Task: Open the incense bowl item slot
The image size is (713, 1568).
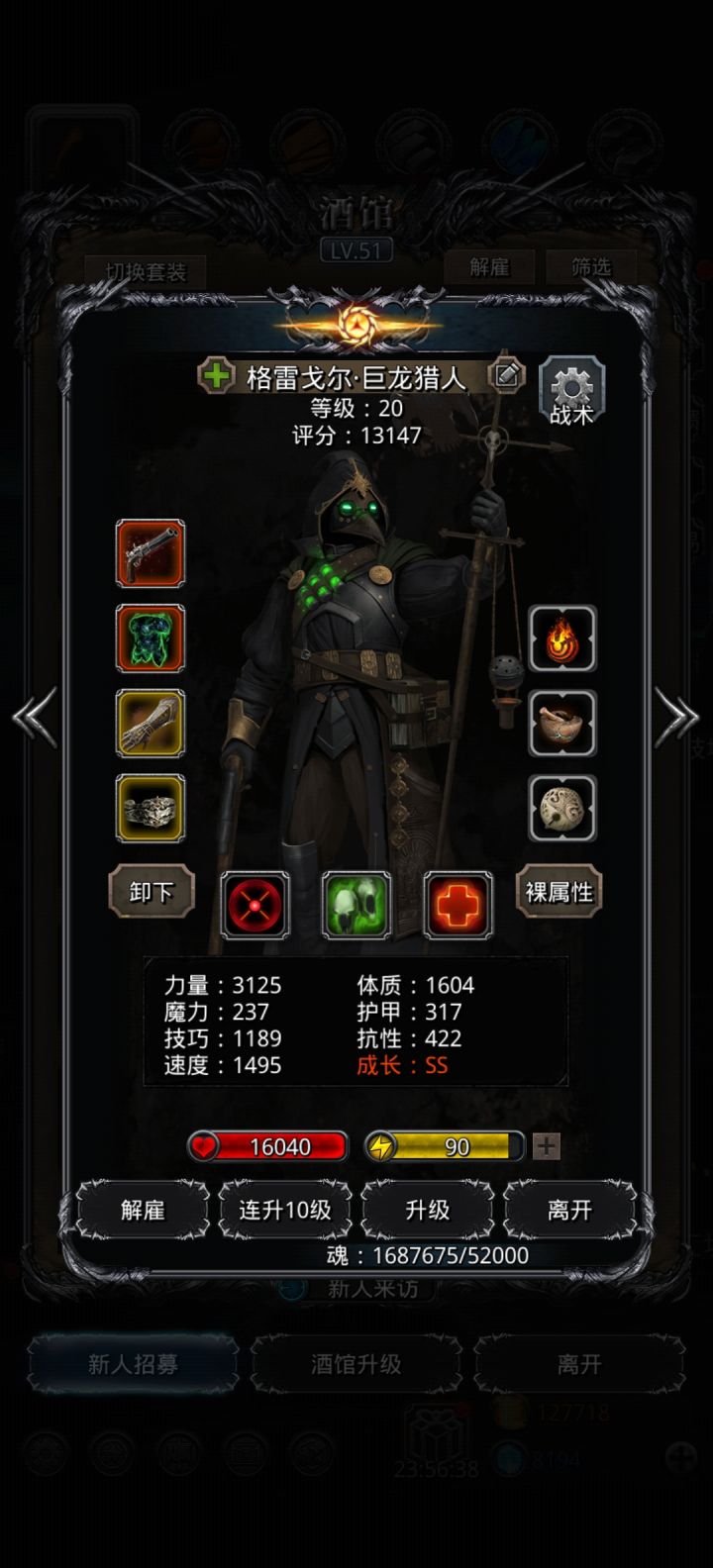Action: point(562,724)
